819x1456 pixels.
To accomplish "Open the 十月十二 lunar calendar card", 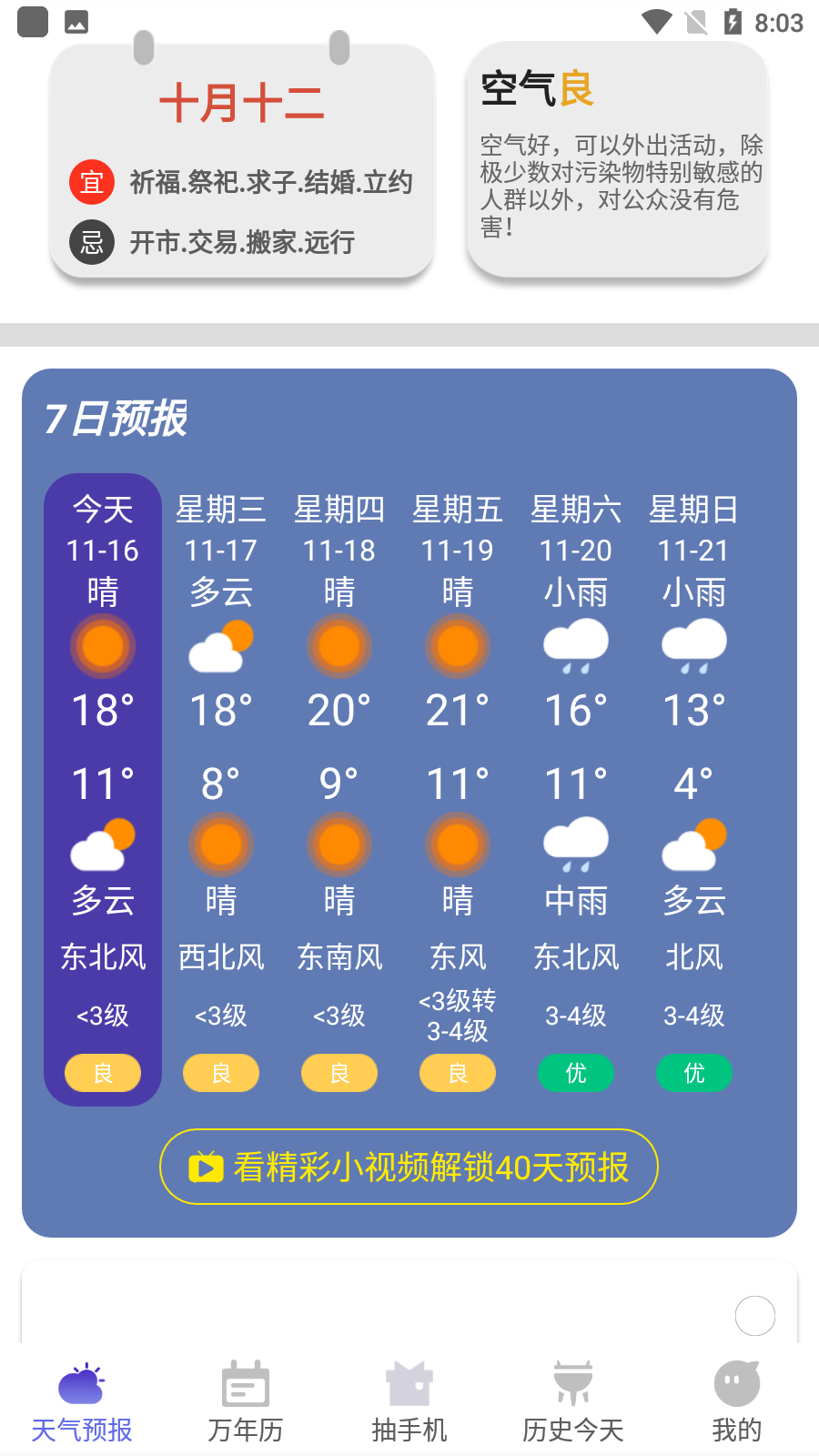I will coord(242,164).
